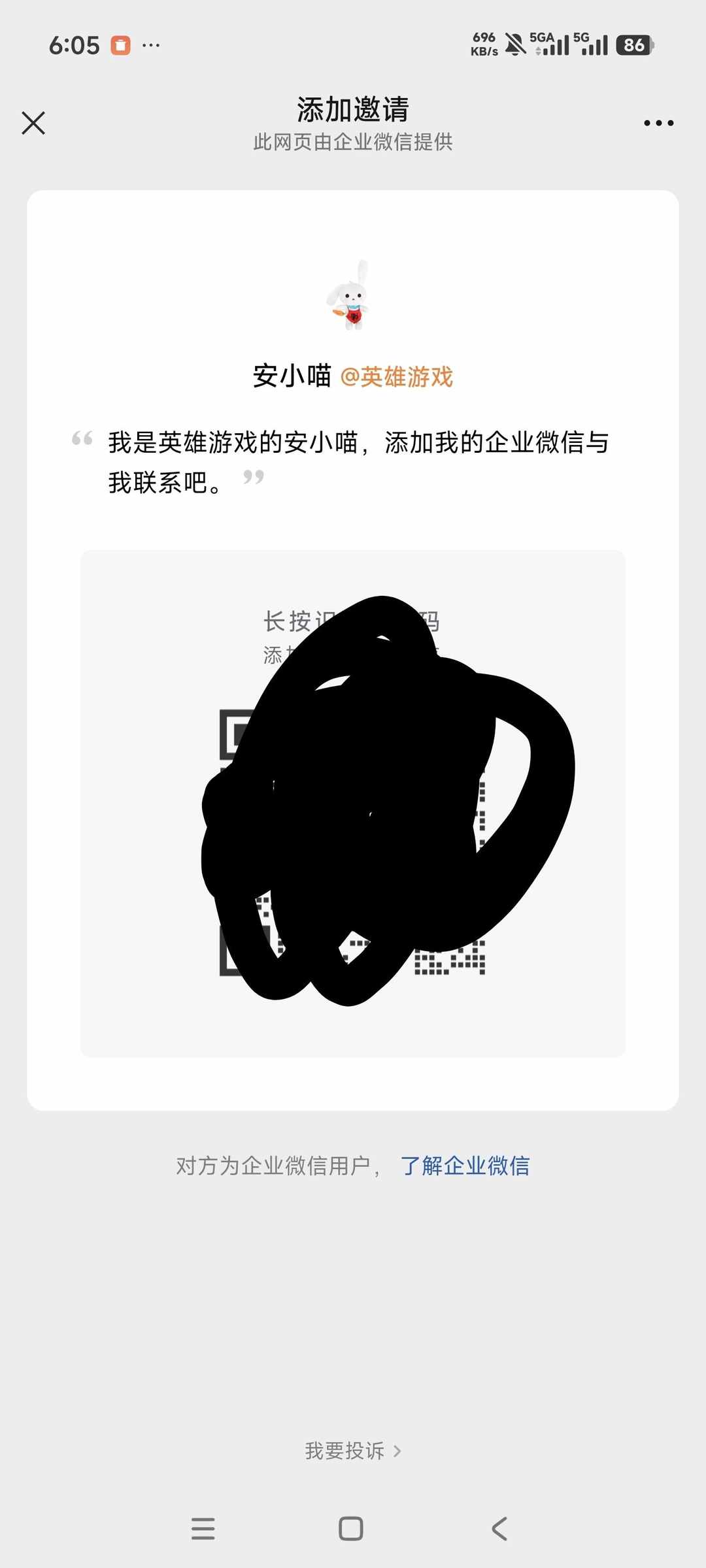Viewport: 706px width, 1568px height.
Task: Tap the muted notification icon in status bar
Action: (x=516, y=42)
